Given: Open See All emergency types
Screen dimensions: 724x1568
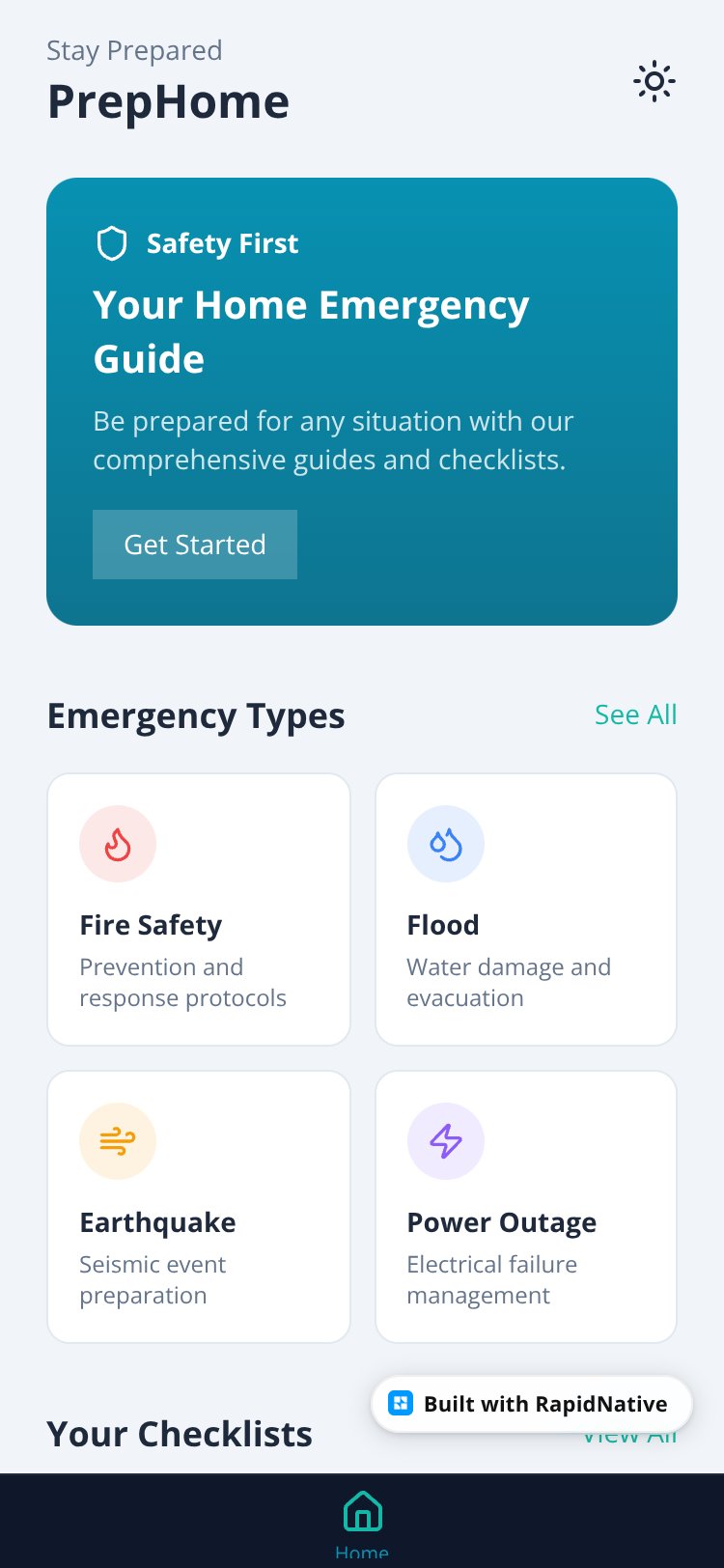Looking at the screenshot, I should click(635, 714).
